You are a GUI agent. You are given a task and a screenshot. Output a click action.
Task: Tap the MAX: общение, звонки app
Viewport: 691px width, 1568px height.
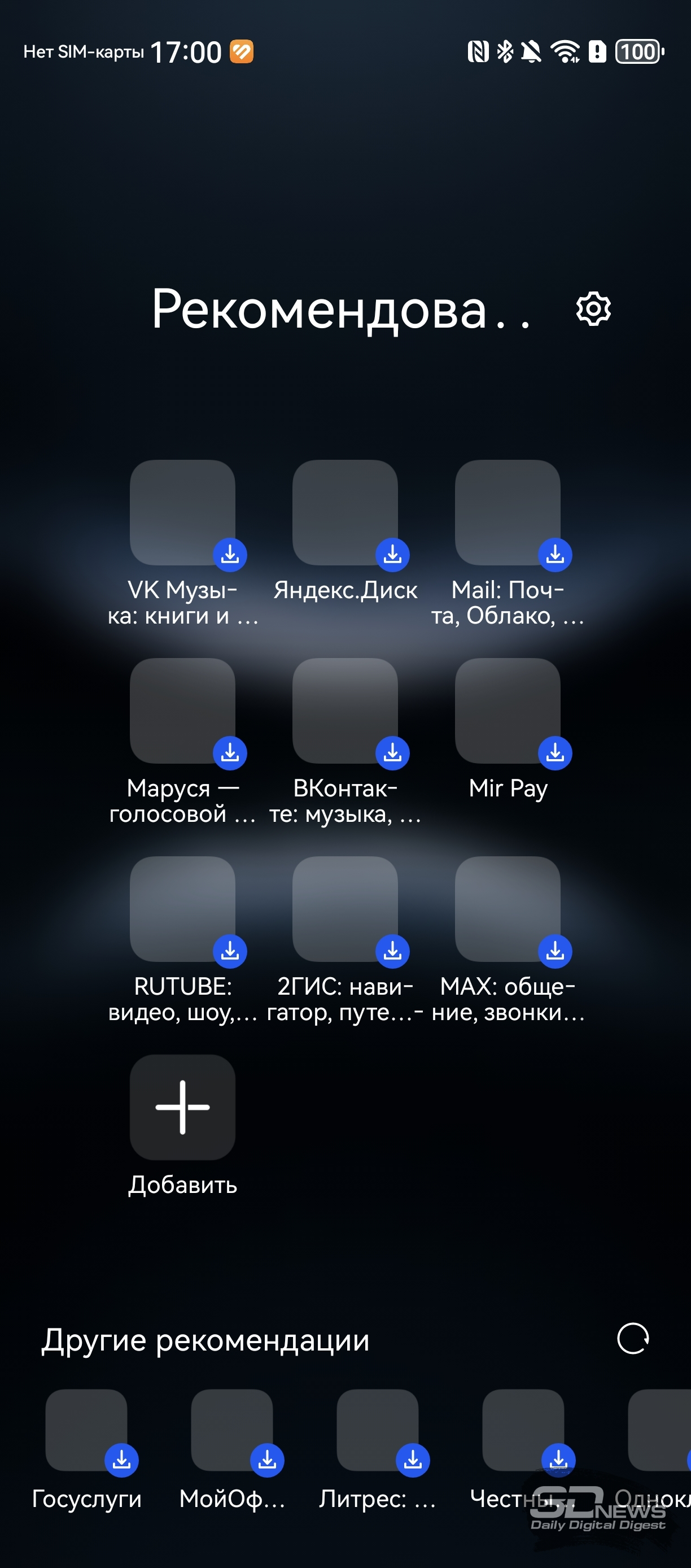(508, 909)
